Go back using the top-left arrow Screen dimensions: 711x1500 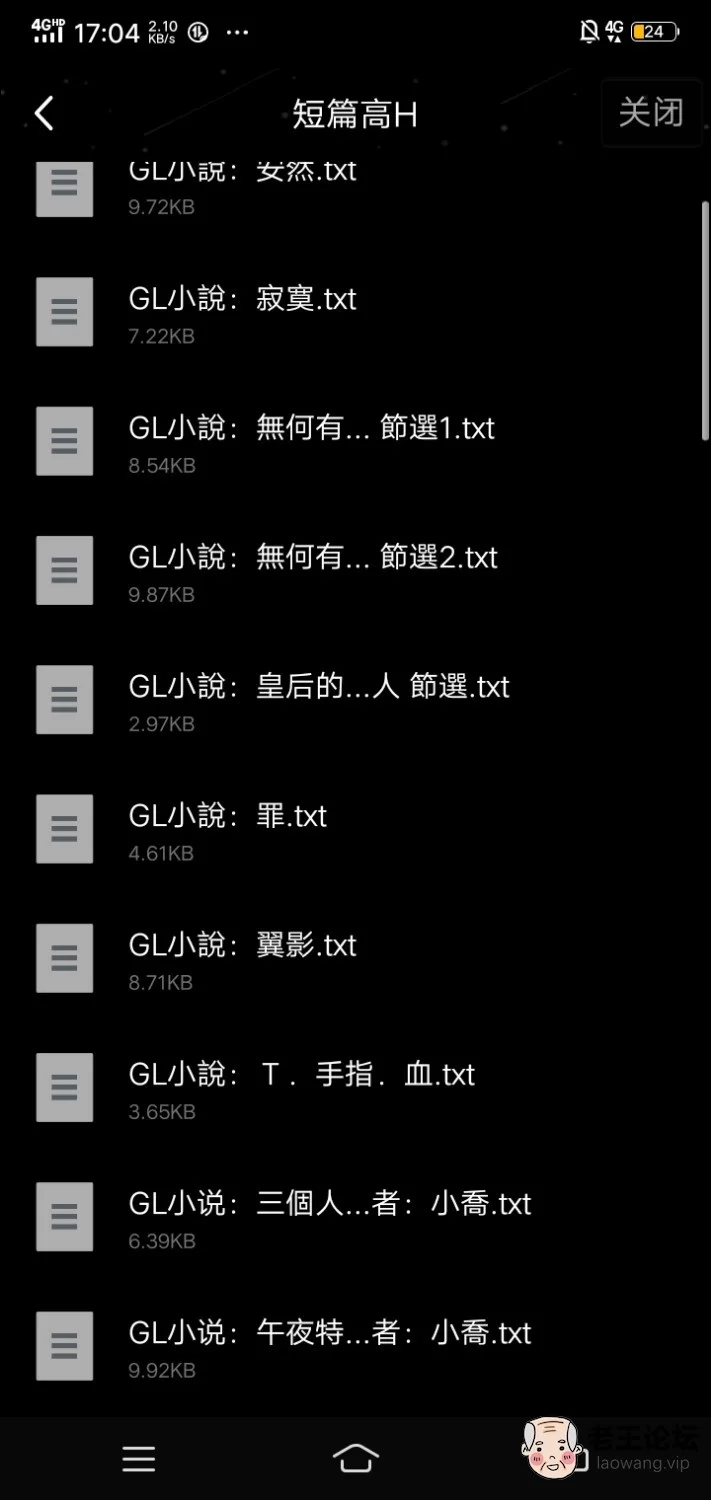[44, 114]
